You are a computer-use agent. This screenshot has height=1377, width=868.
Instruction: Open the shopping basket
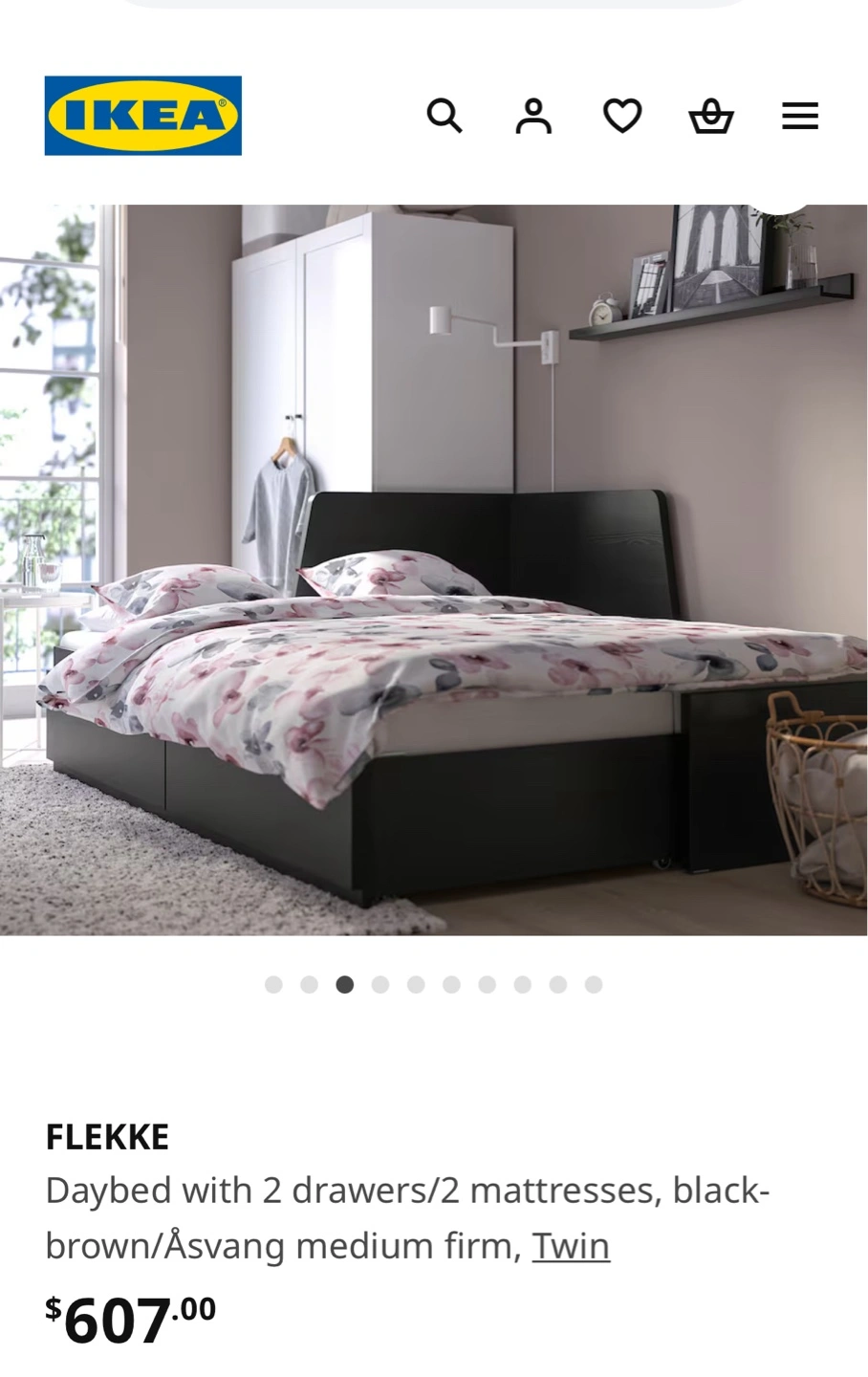click(x=711, y=117)
